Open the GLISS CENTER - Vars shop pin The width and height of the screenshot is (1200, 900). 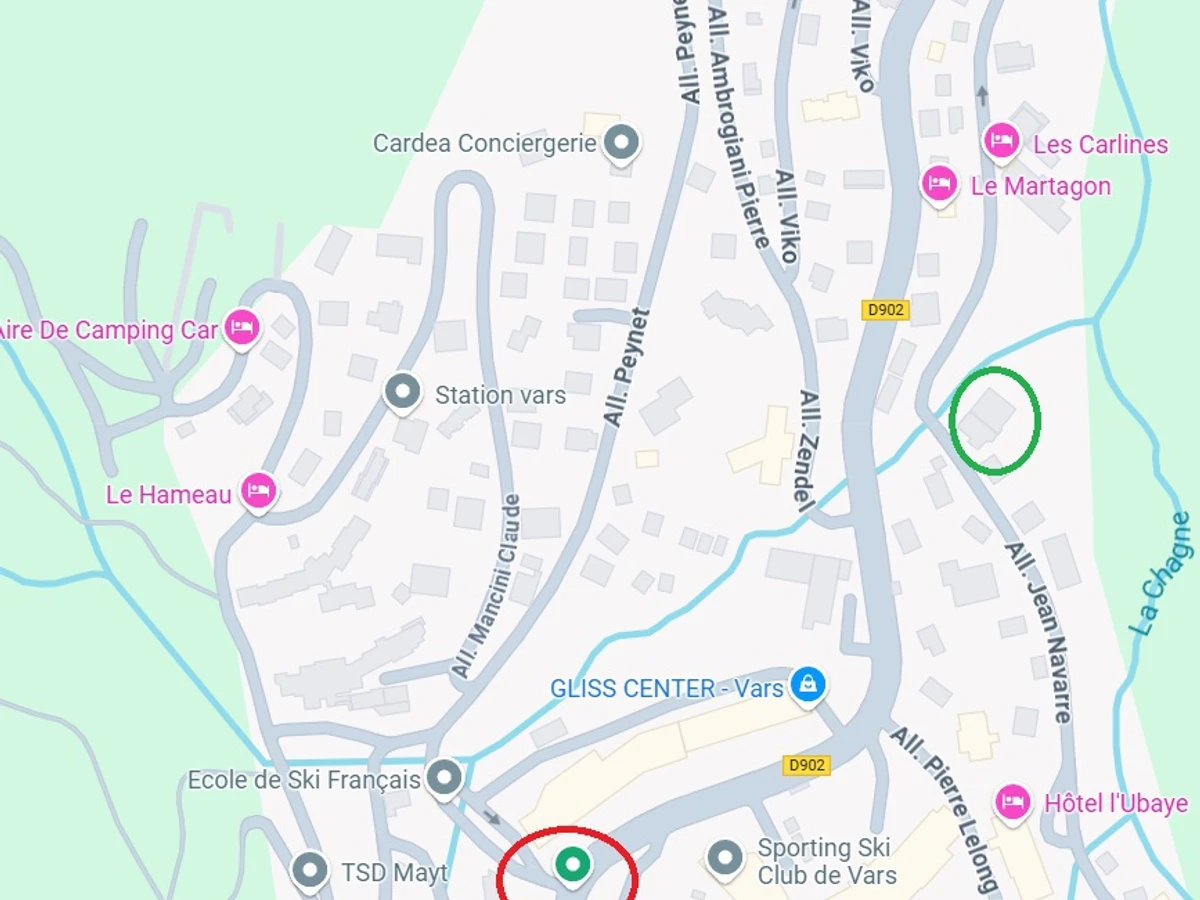[806, 685]
